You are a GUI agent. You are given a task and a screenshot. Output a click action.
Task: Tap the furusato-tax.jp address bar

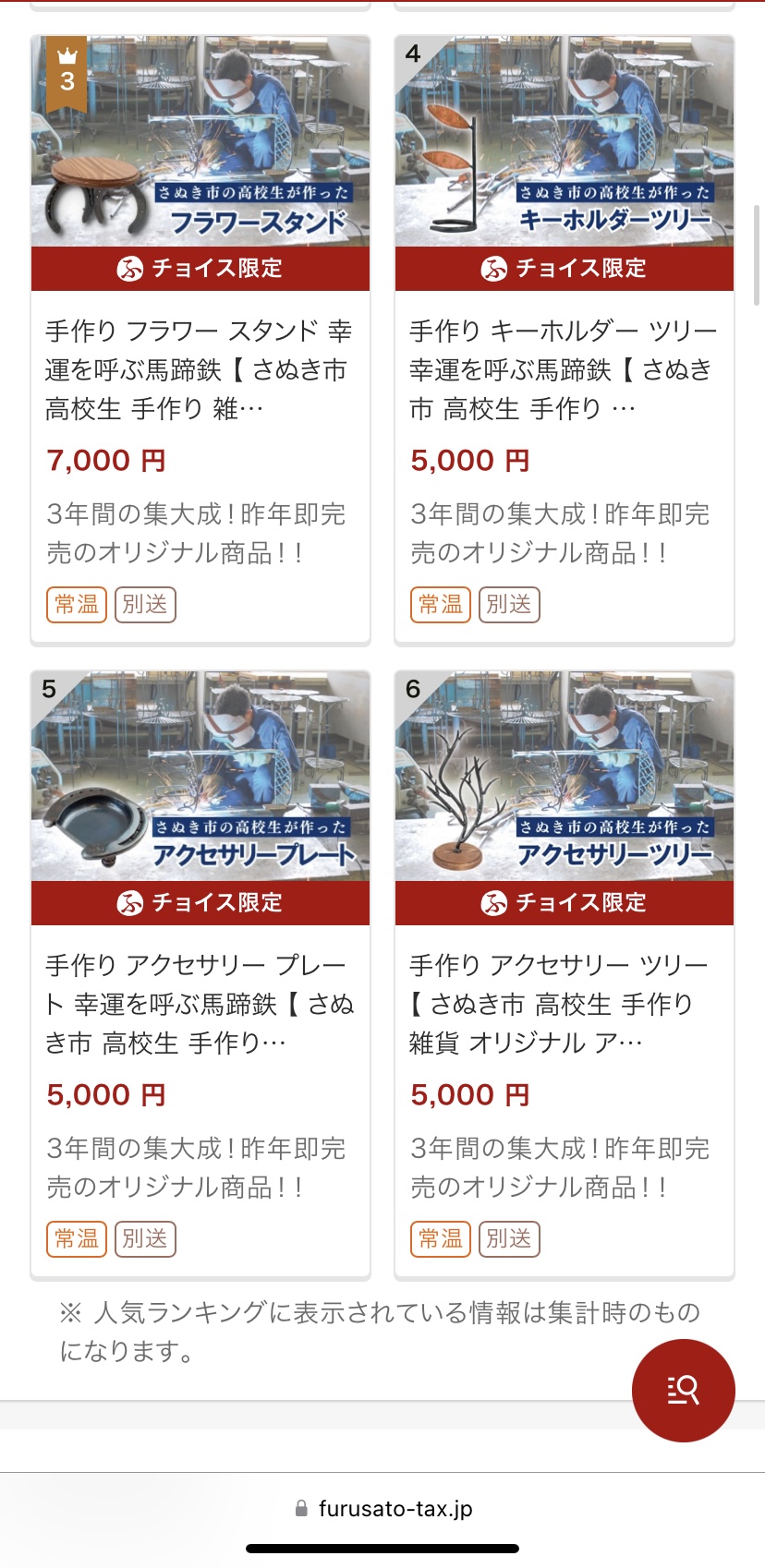click(382, 1509)
